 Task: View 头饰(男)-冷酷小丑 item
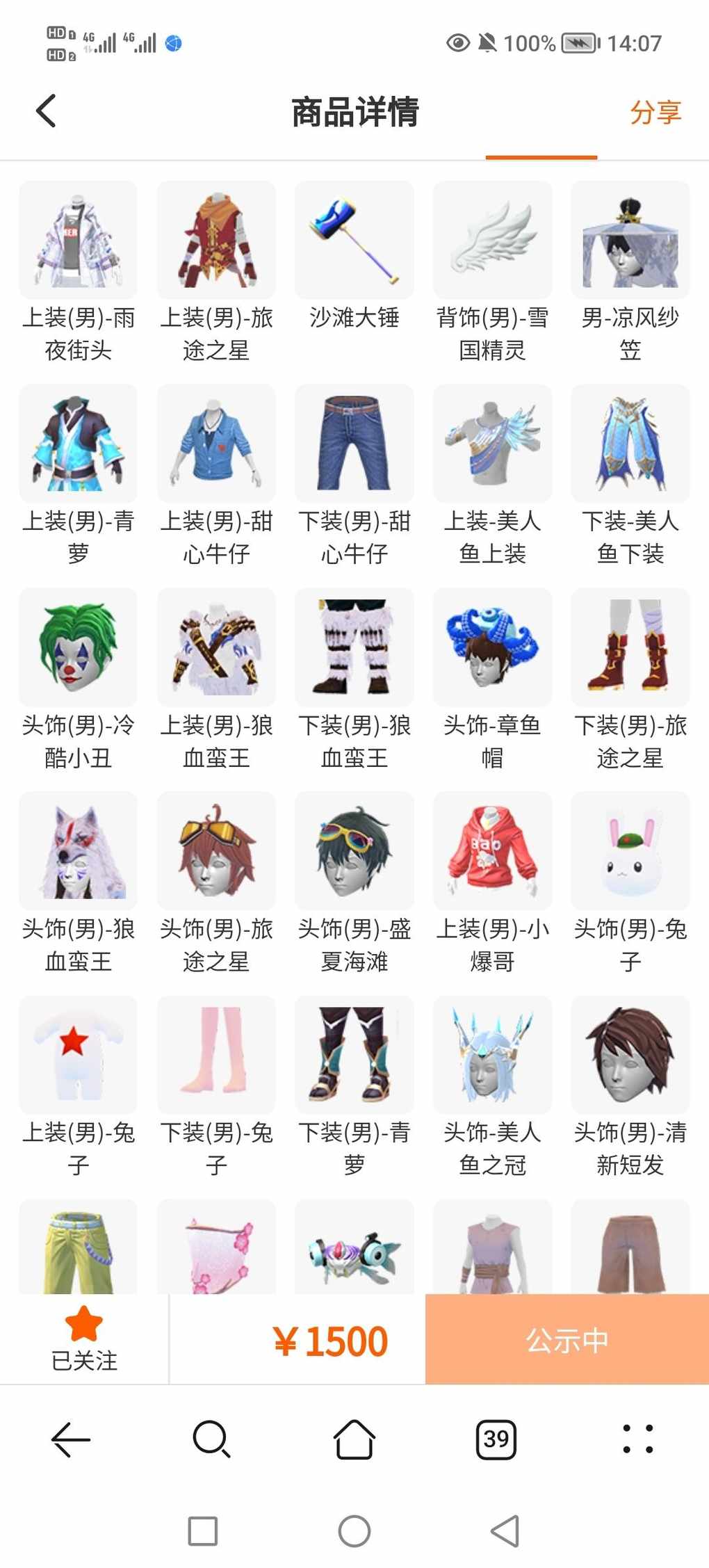[x=78, y=647]
